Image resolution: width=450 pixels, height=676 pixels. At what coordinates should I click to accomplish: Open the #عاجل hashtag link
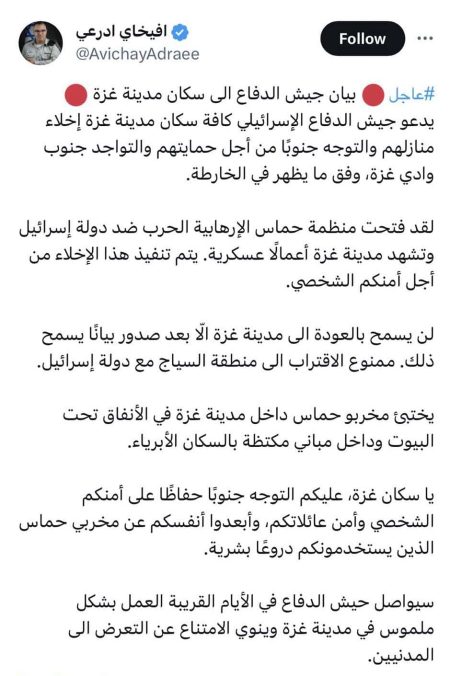[x=412, y=94]
